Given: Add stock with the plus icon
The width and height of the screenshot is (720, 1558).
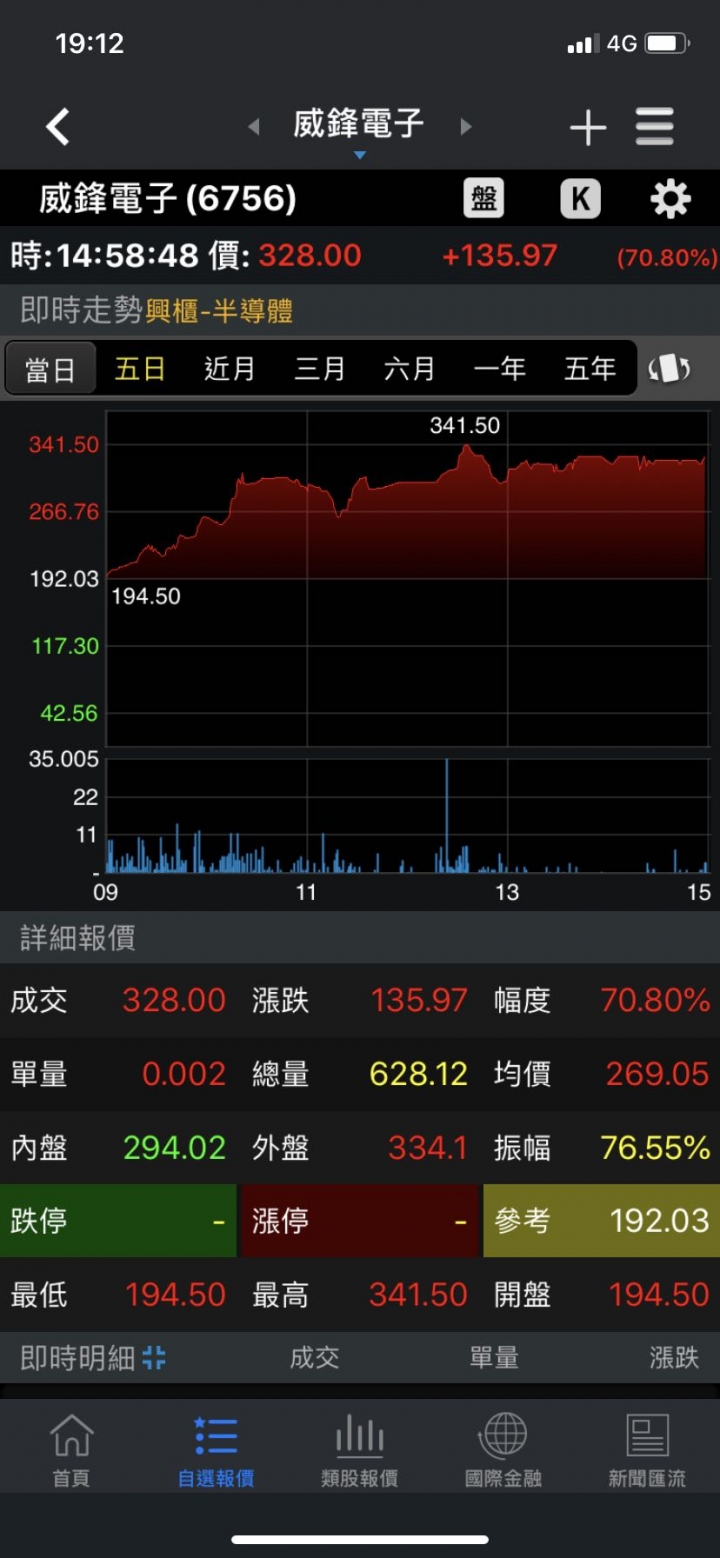Looking at the screenshot, I should [588, 128].
